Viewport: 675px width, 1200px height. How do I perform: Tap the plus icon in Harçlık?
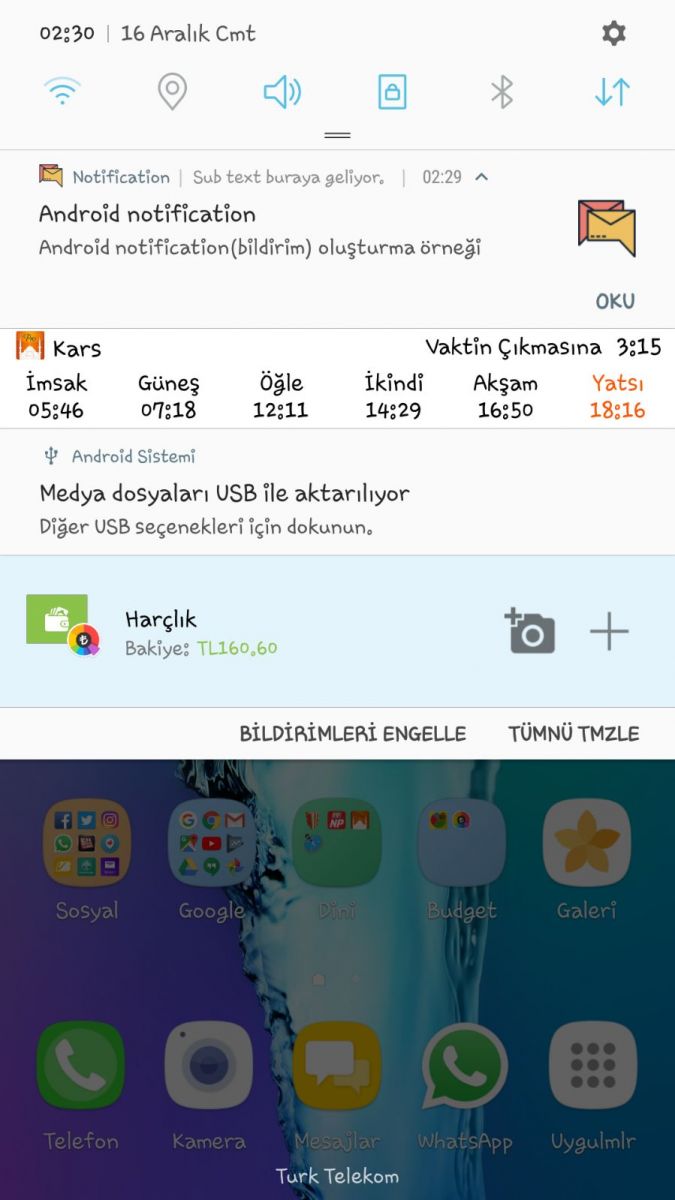(609, 631)
